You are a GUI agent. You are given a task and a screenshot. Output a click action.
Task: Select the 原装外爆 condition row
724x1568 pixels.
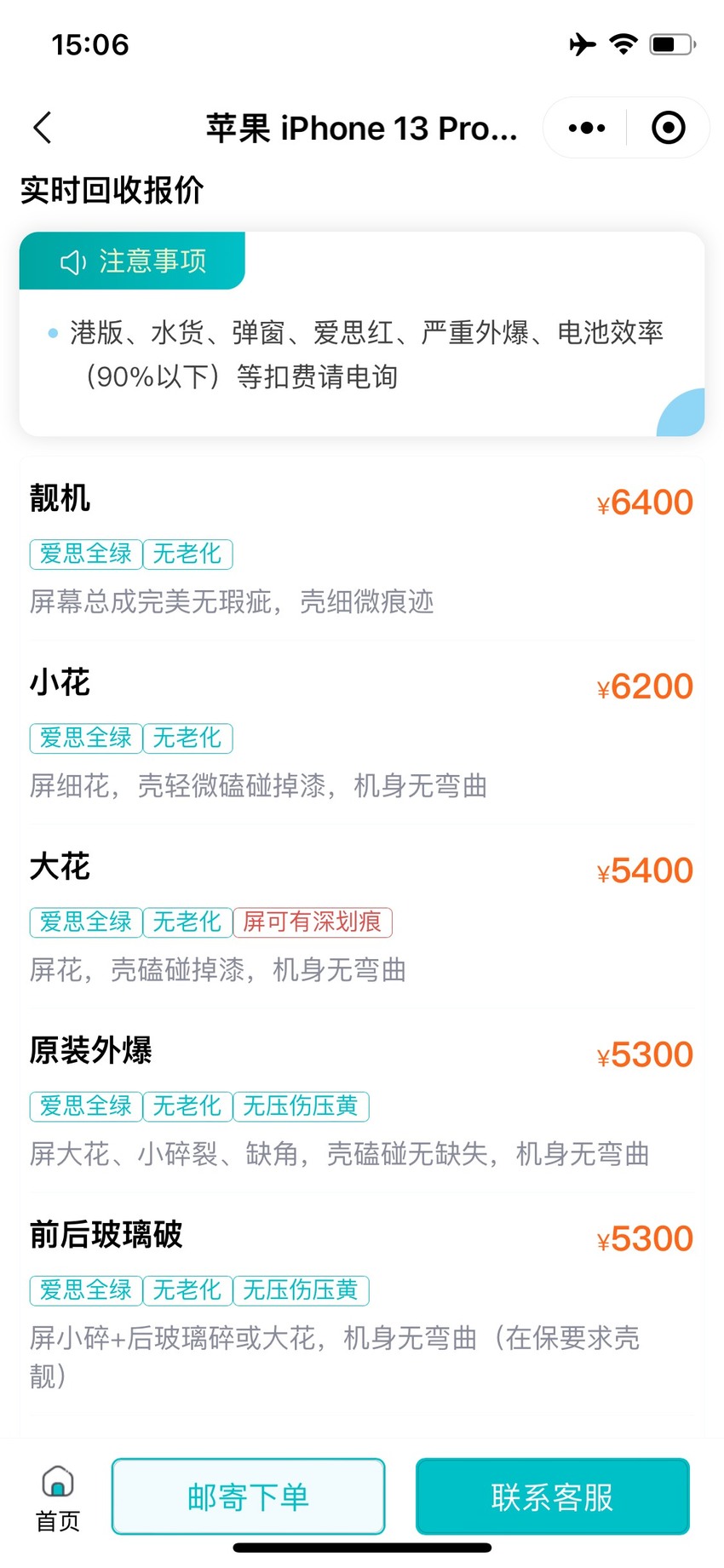click(362, 1100)
